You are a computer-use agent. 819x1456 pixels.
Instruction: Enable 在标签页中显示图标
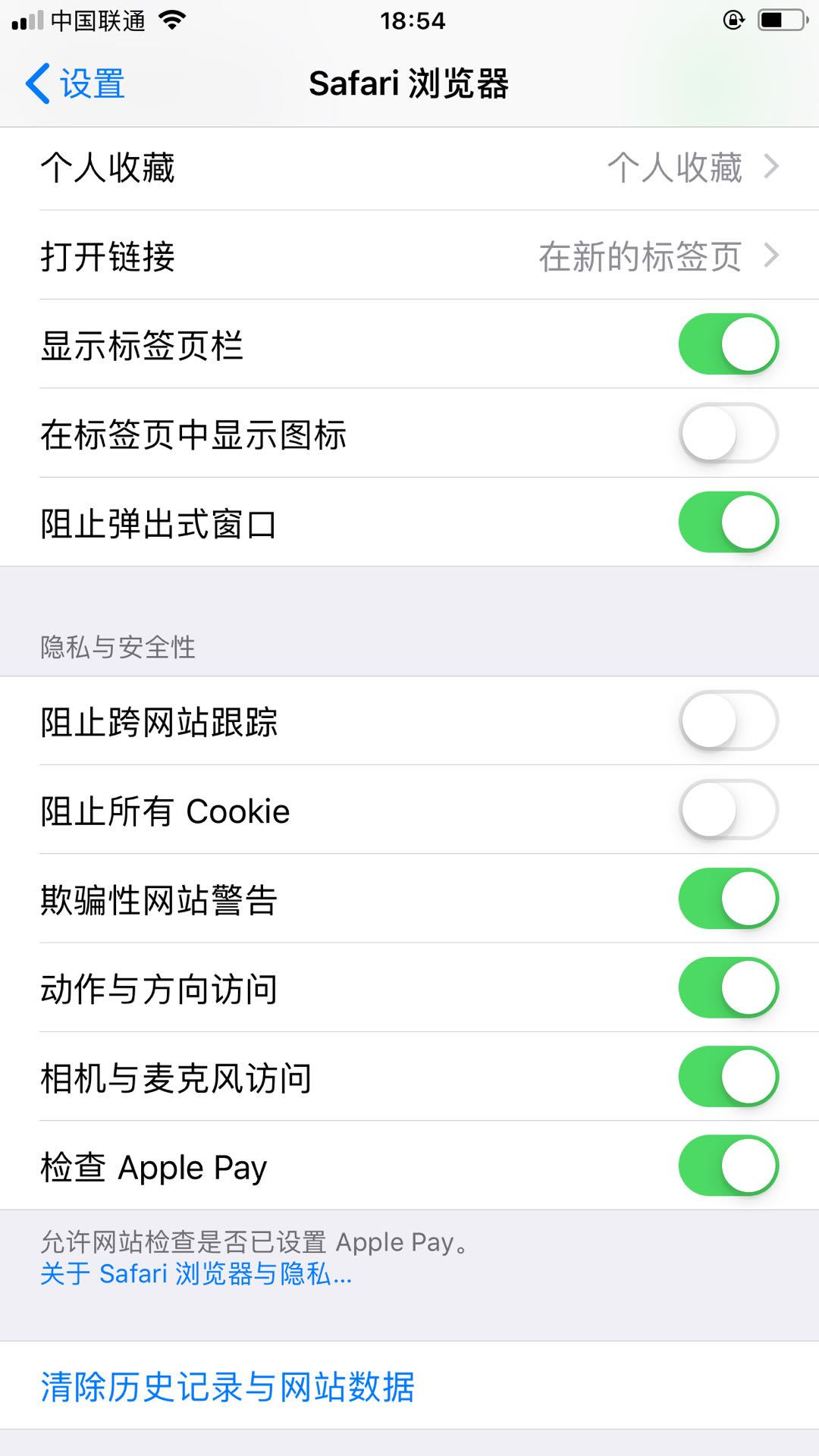tap(728, 434)
